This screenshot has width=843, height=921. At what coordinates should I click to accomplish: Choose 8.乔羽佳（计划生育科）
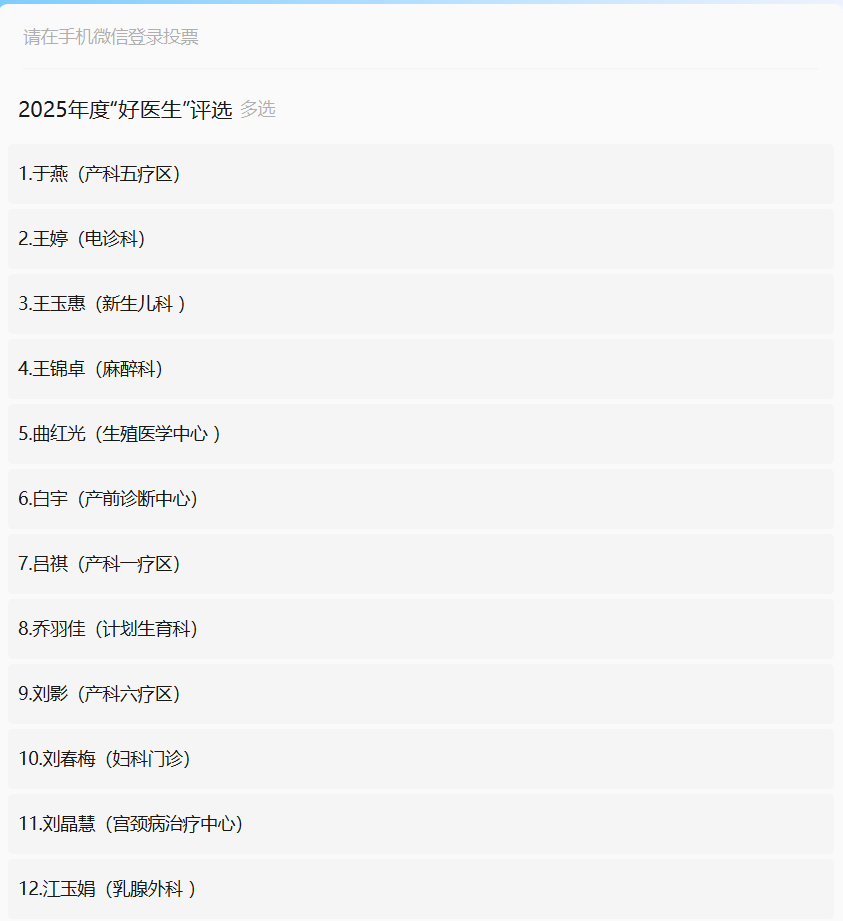point(108,629)
